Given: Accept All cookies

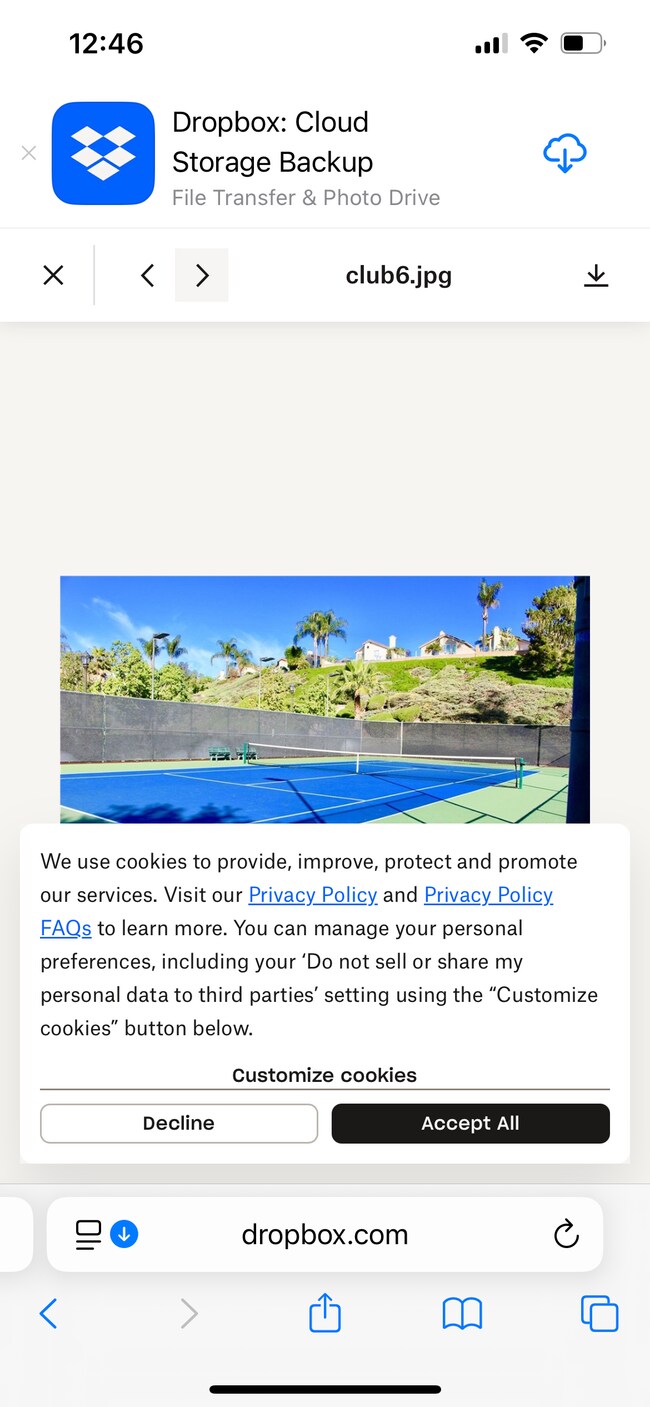Looking at the screenshot, I should [x=470, y=1123].
